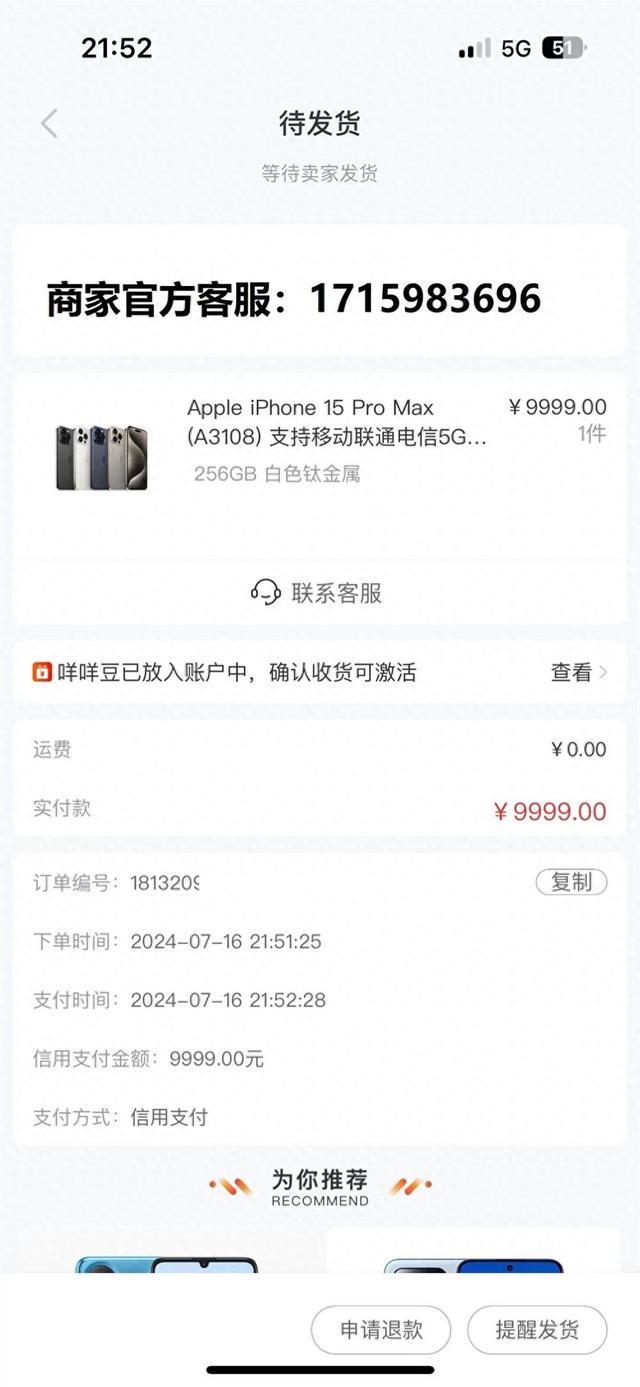Go back from the order details page
The width and height of the screenshot is (640, 1387).
coord(49,124)
